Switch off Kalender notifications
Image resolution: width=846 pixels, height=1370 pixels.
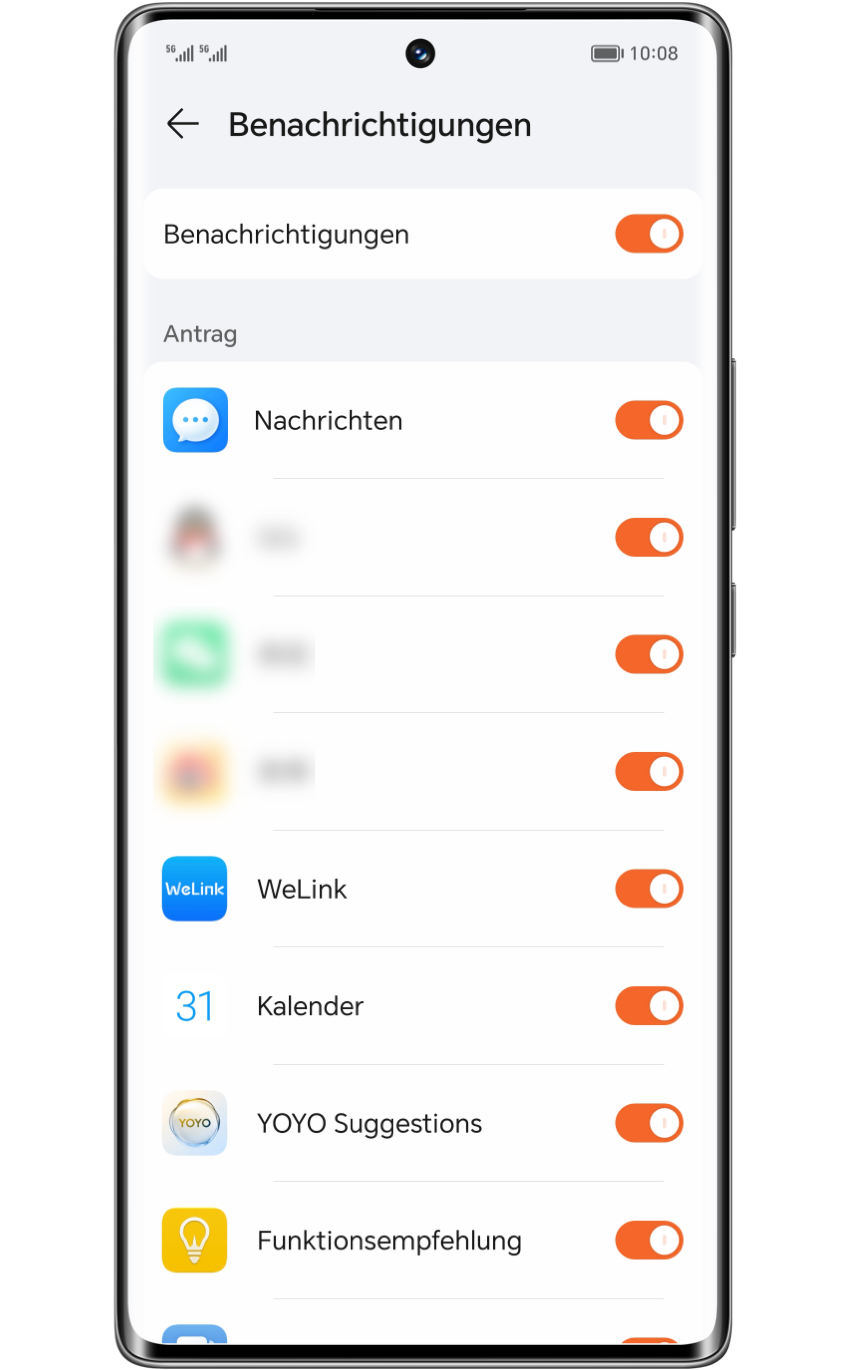point(649,1005)
